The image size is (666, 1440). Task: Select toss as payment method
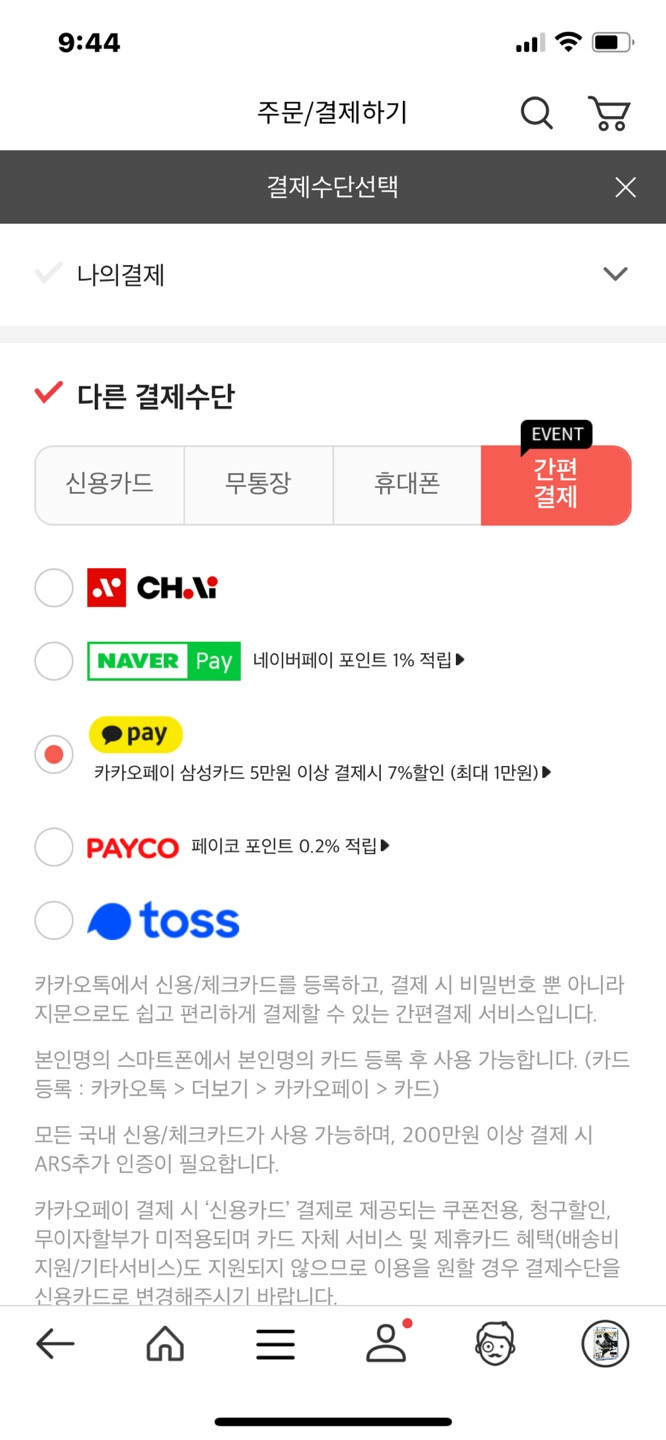coord(54,921)
